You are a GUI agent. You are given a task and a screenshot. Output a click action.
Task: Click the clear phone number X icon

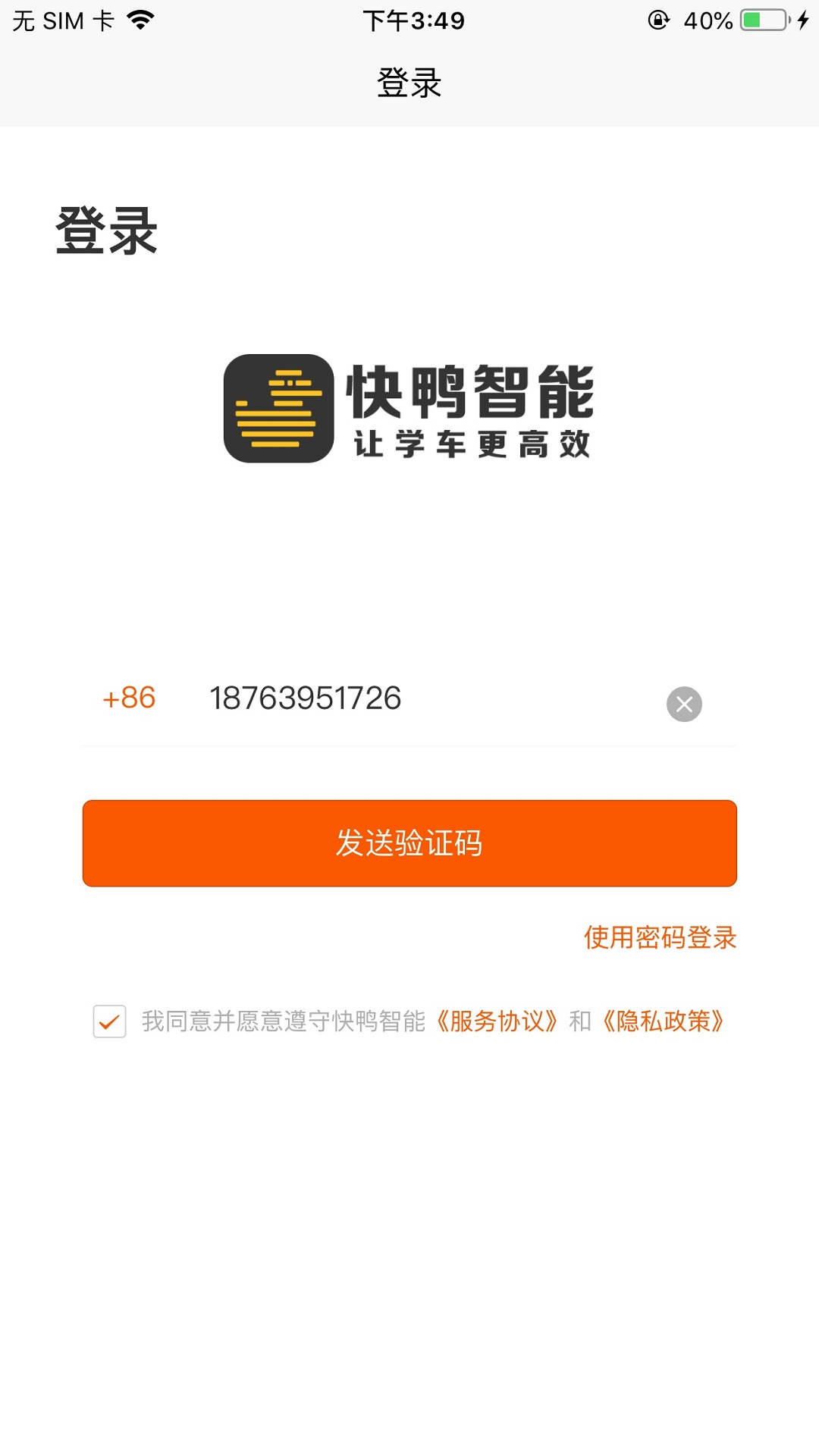683,704
